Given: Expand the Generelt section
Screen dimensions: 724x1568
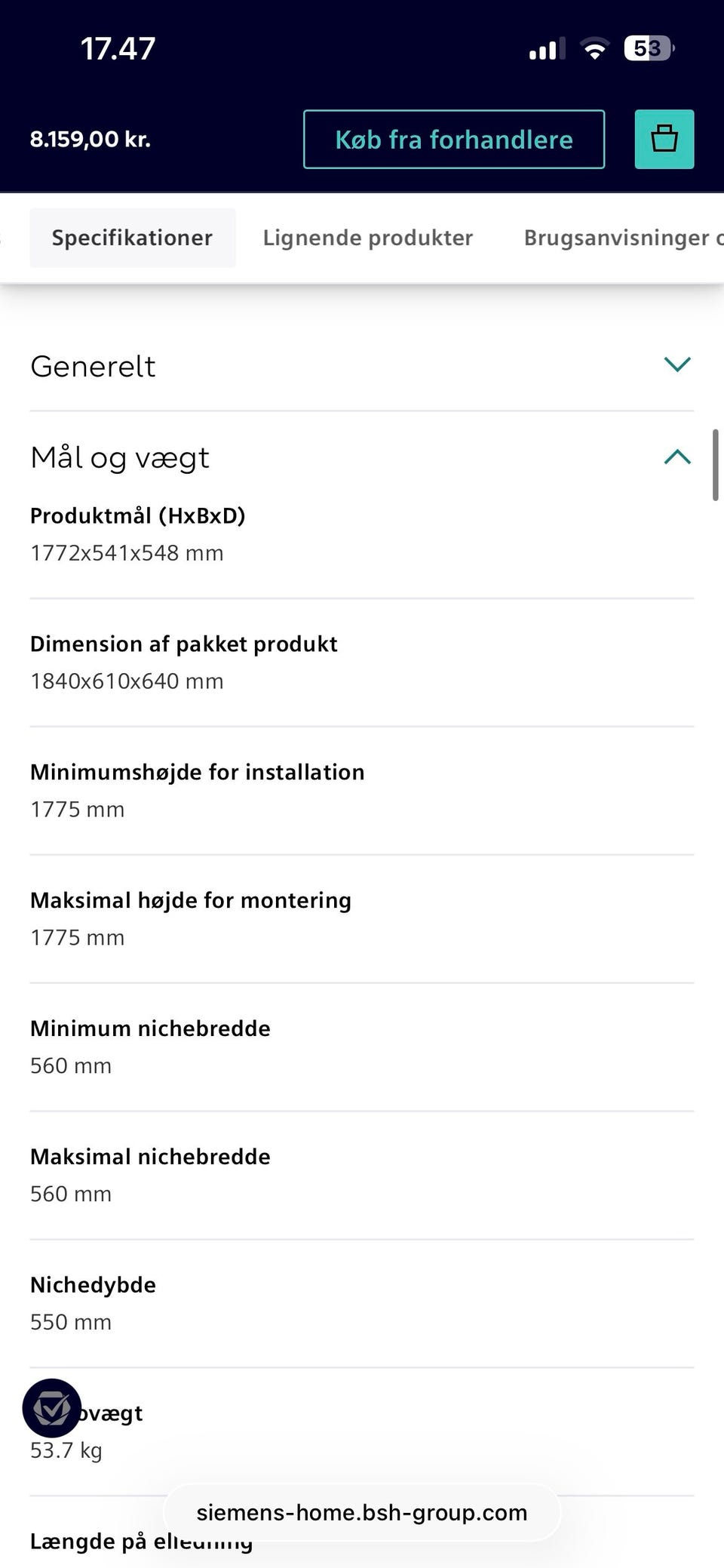Looking at the screenshot, I should [x=361, y=366].
